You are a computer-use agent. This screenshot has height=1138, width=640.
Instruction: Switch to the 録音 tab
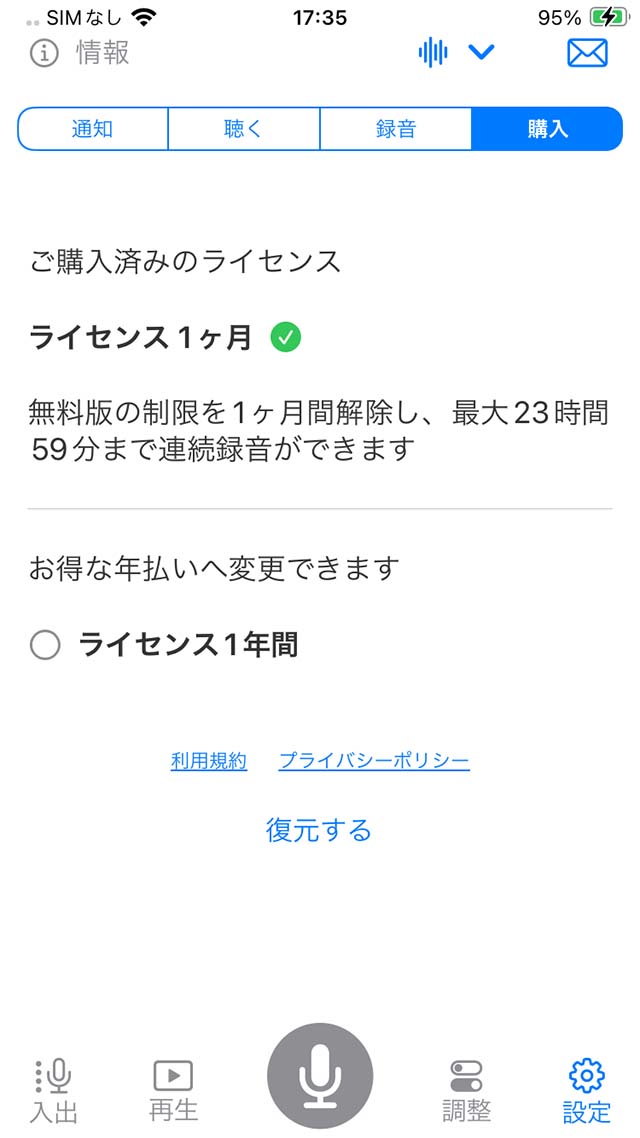tap(395, 129)
